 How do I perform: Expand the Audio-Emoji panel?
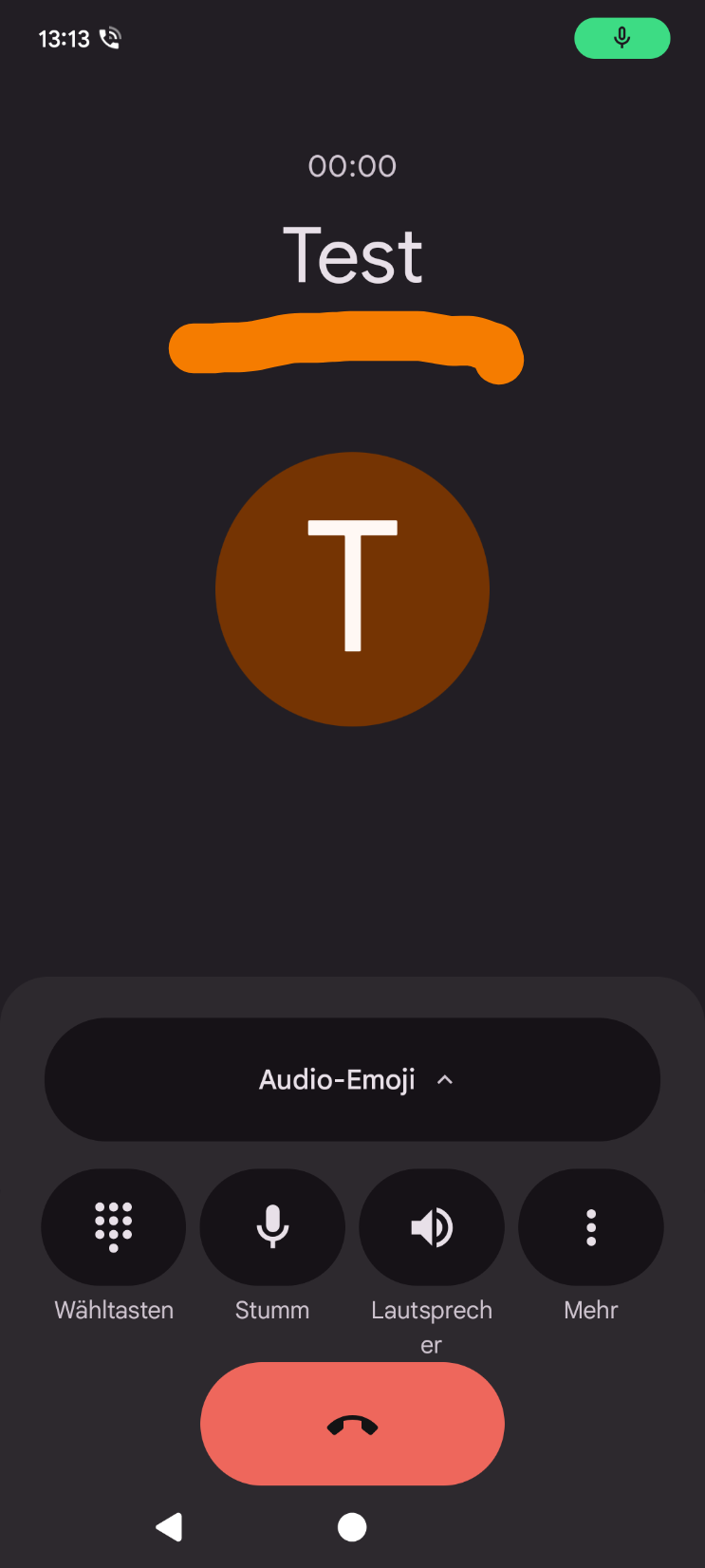352,1079
